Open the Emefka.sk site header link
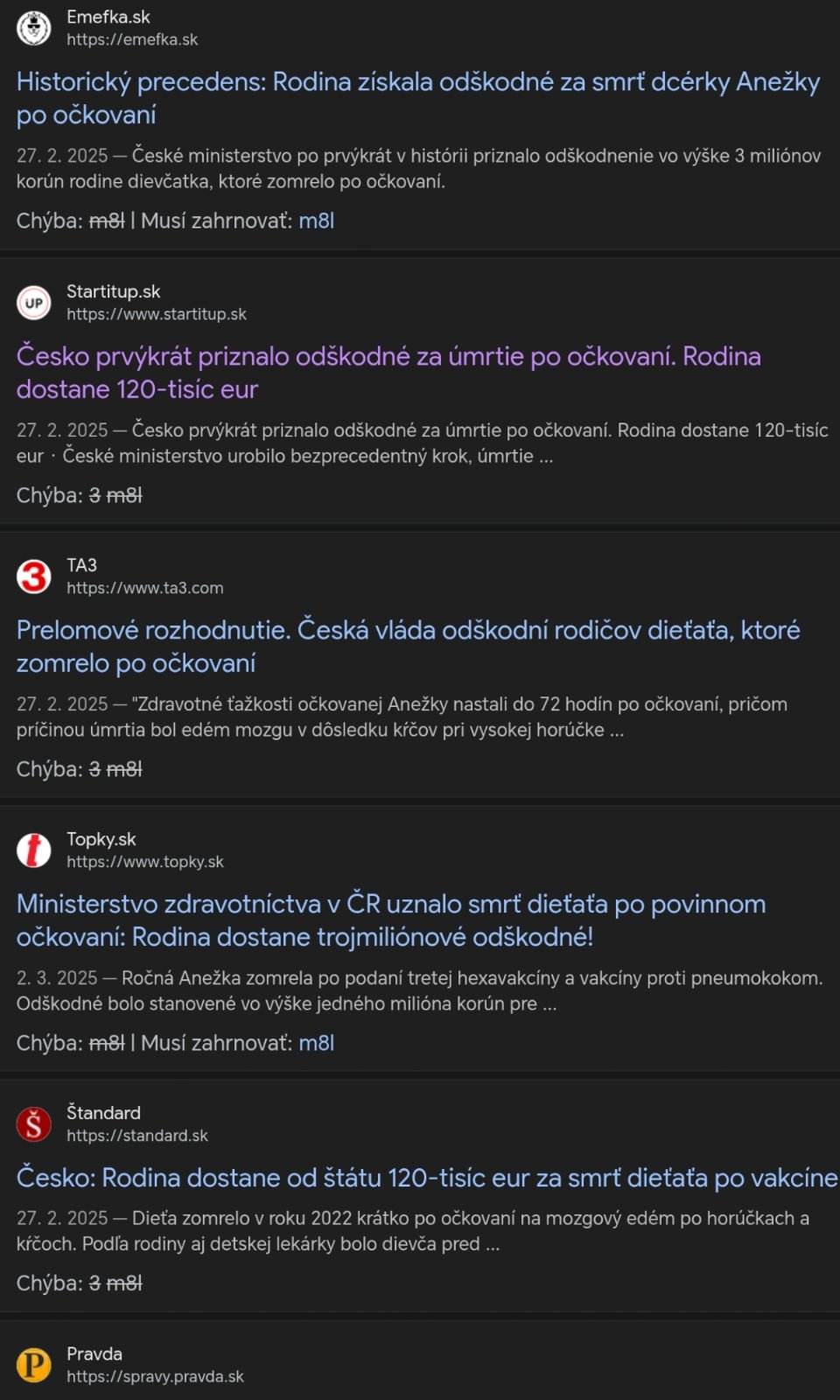840x1400 pixels. (108, 28)
